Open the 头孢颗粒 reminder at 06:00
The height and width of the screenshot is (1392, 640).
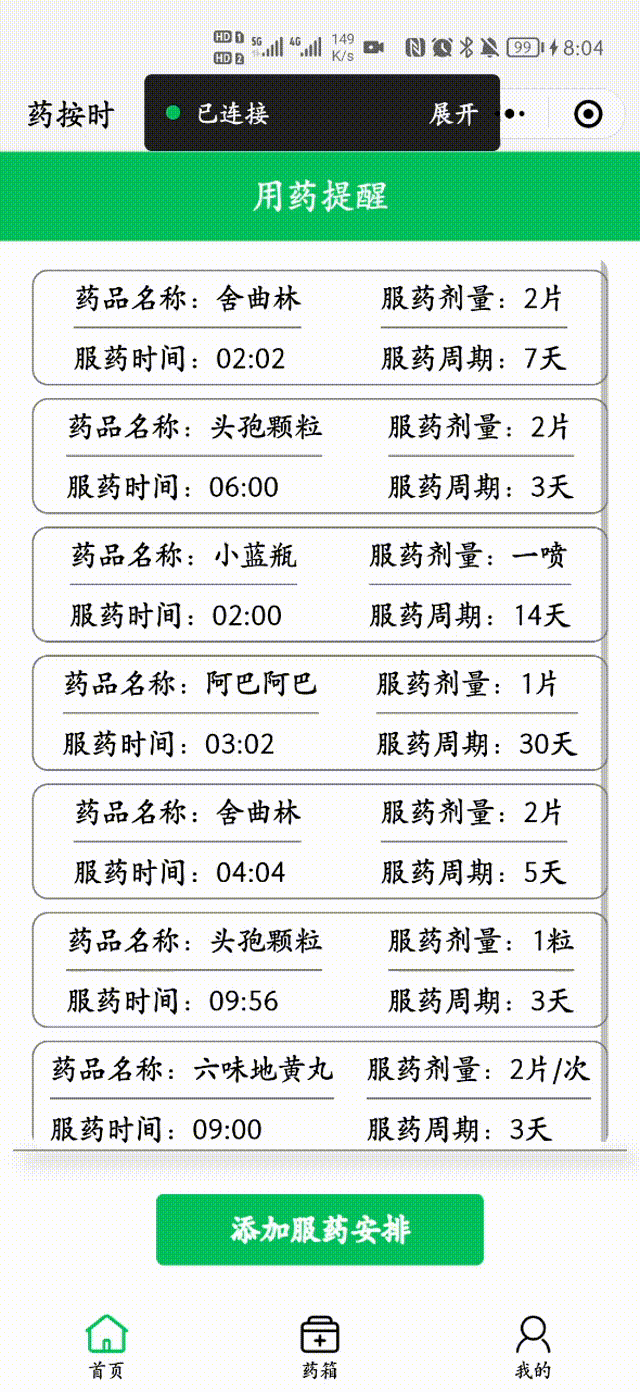[x=319, y=456]
